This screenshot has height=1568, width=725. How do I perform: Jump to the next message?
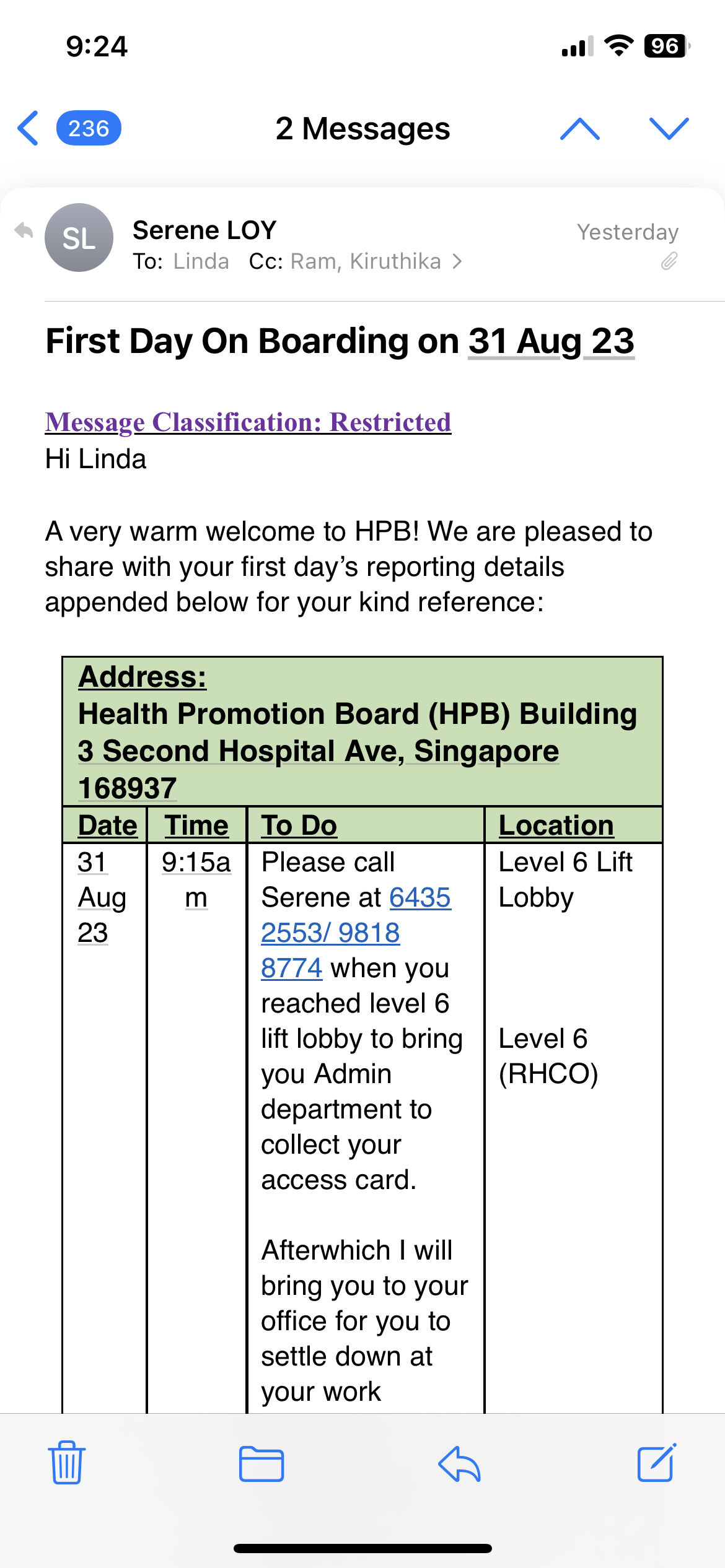669,128
